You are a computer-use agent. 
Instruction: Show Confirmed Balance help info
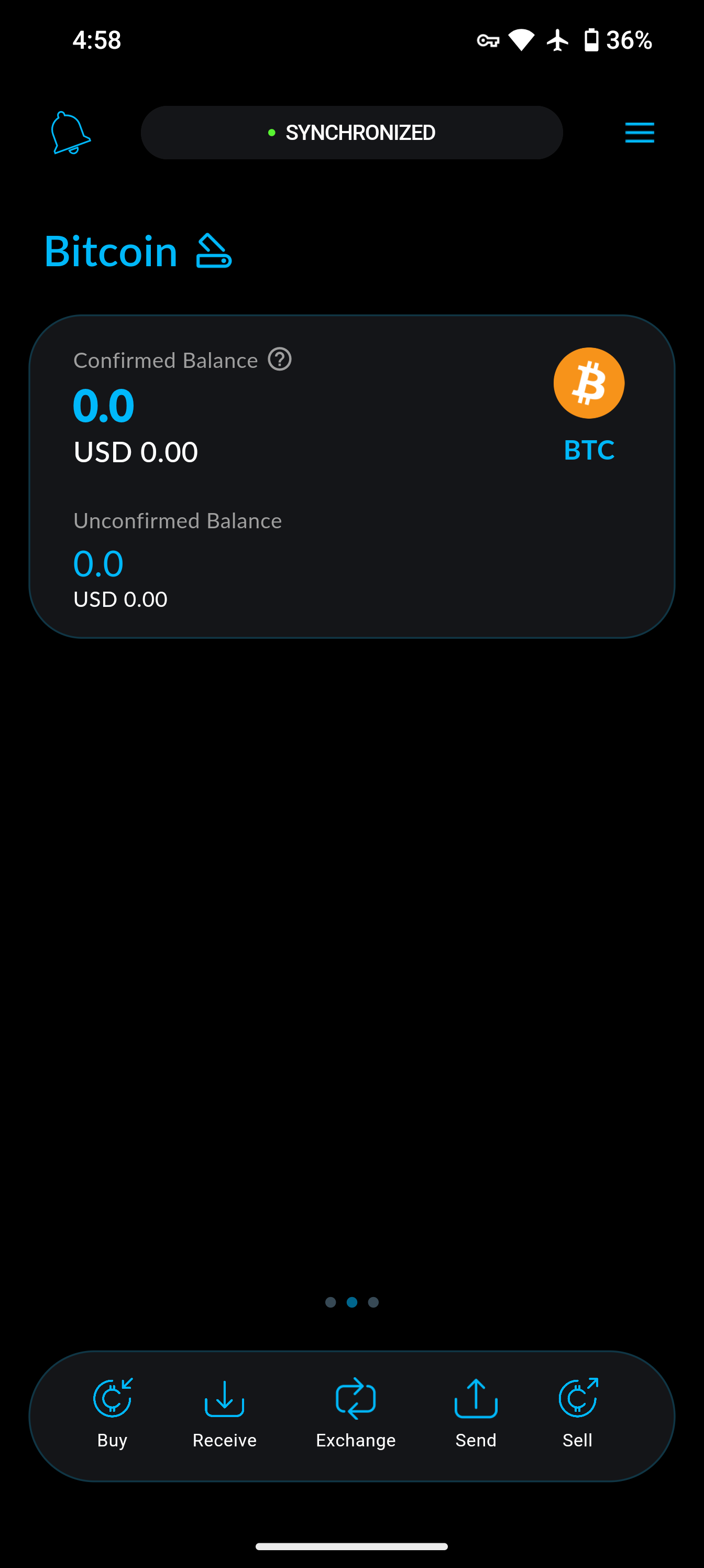coord(280,359)
